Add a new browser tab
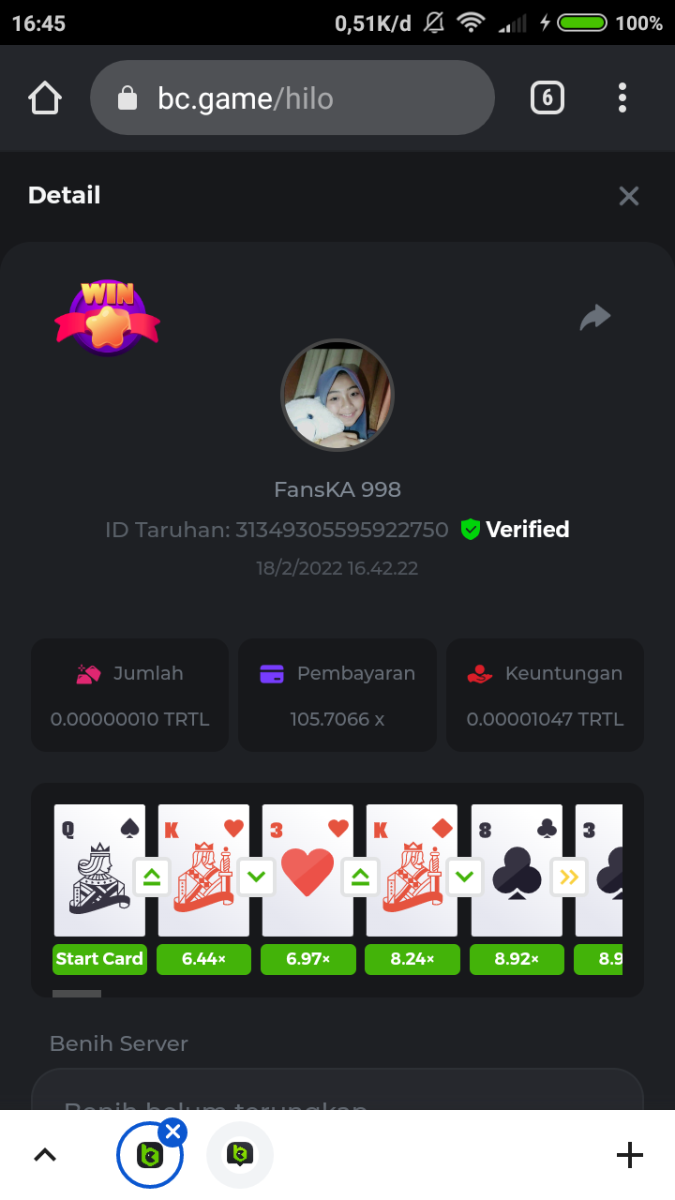The width and height of the screenshot is (675, 1200). [629, 1156]
